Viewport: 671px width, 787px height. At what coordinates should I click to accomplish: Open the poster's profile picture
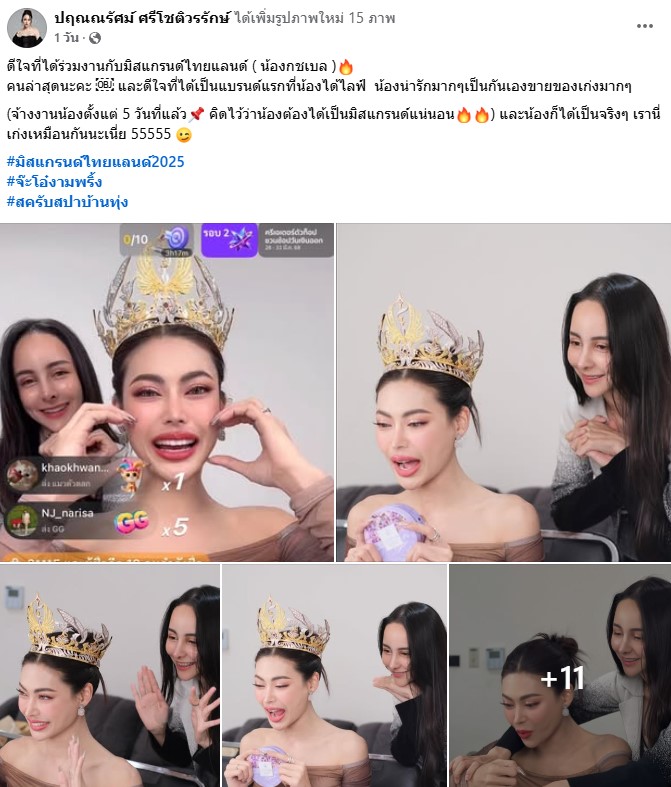26,28
